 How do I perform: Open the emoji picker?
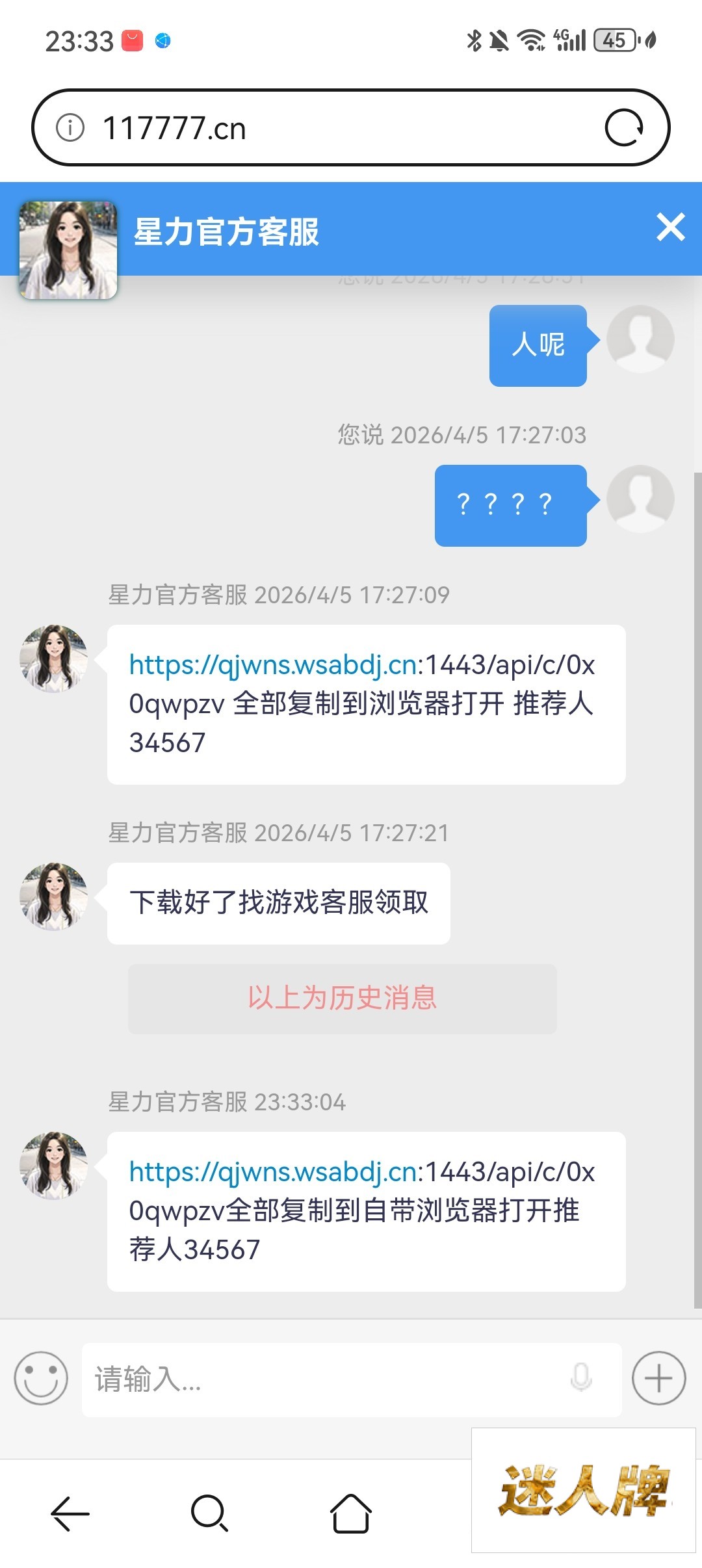click(41, 1378)
